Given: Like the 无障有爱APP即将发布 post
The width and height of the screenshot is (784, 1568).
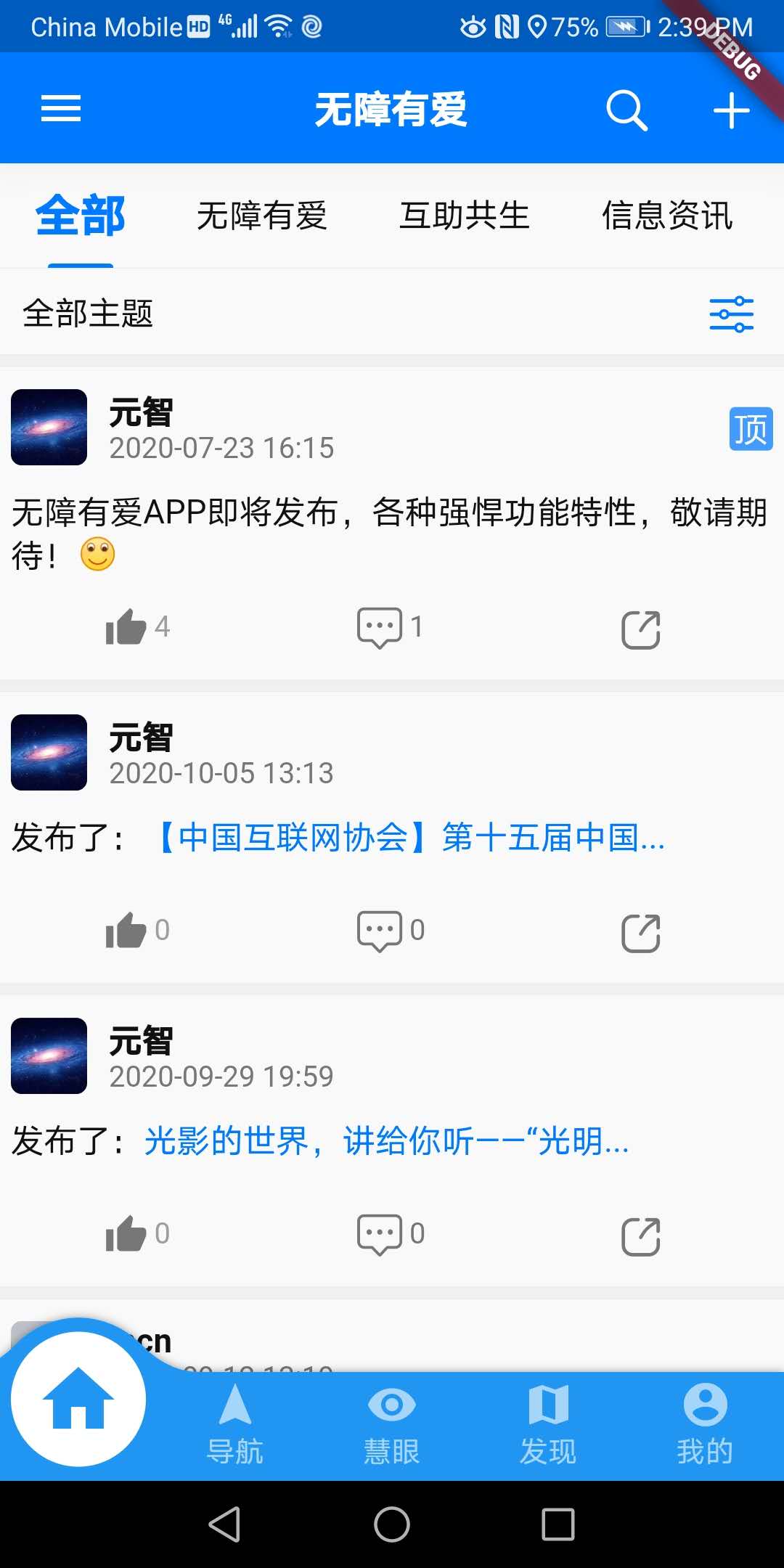Looking at the screenshot, I should pyautogui.click(x=126, y=627).
